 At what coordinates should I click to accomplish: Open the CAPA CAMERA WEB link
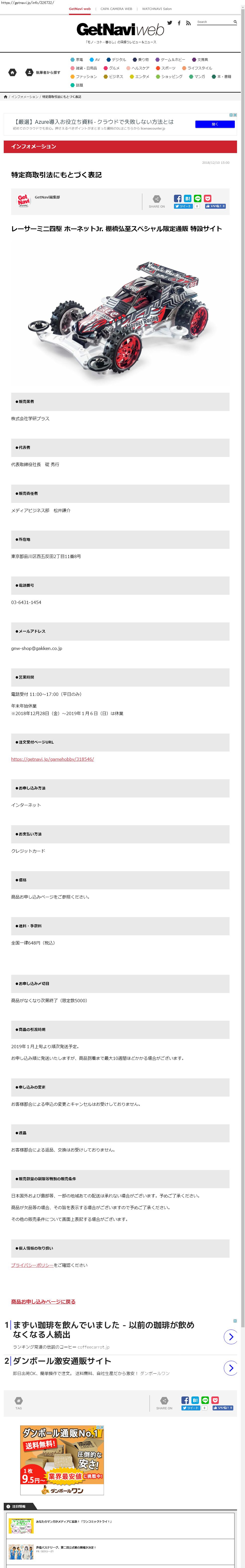tap(116, 9)
